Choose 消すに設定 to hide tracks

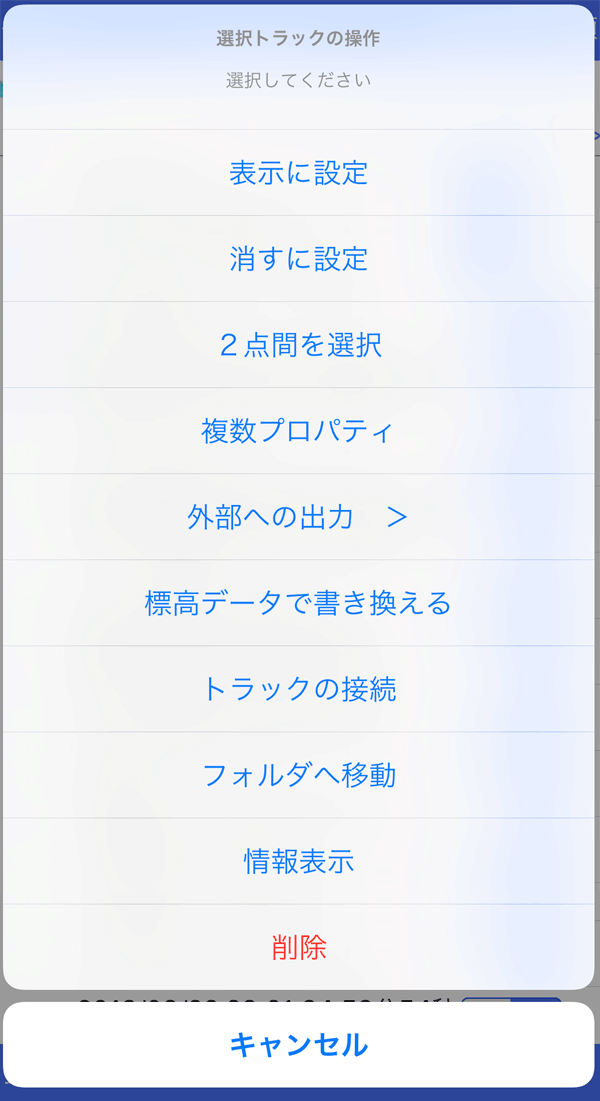tap(299, 259)
